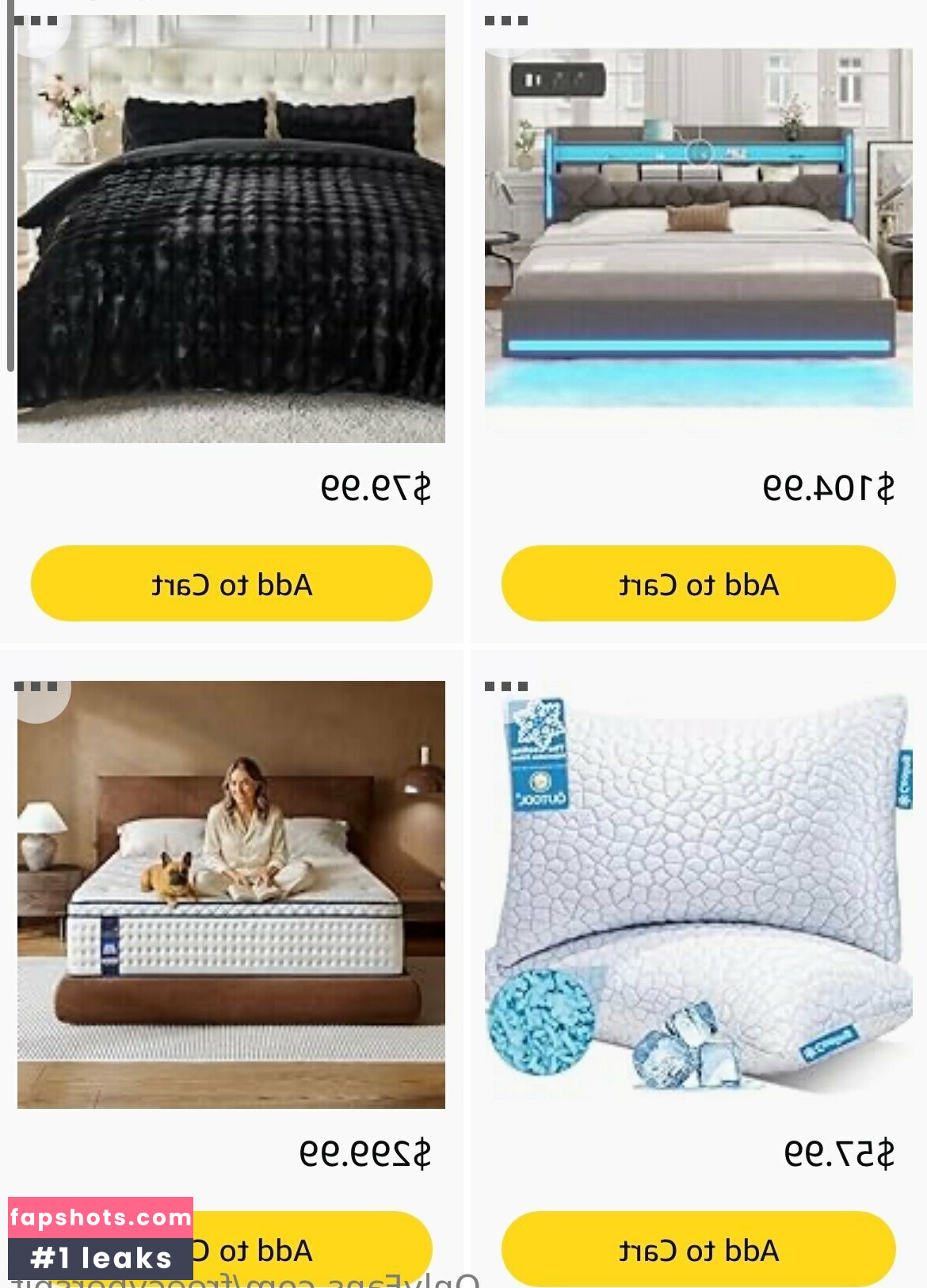Image resolution: width=927 pixels, height=1288 pixels.
Task: View the cooling pillow set product
Action: point(698,894)
